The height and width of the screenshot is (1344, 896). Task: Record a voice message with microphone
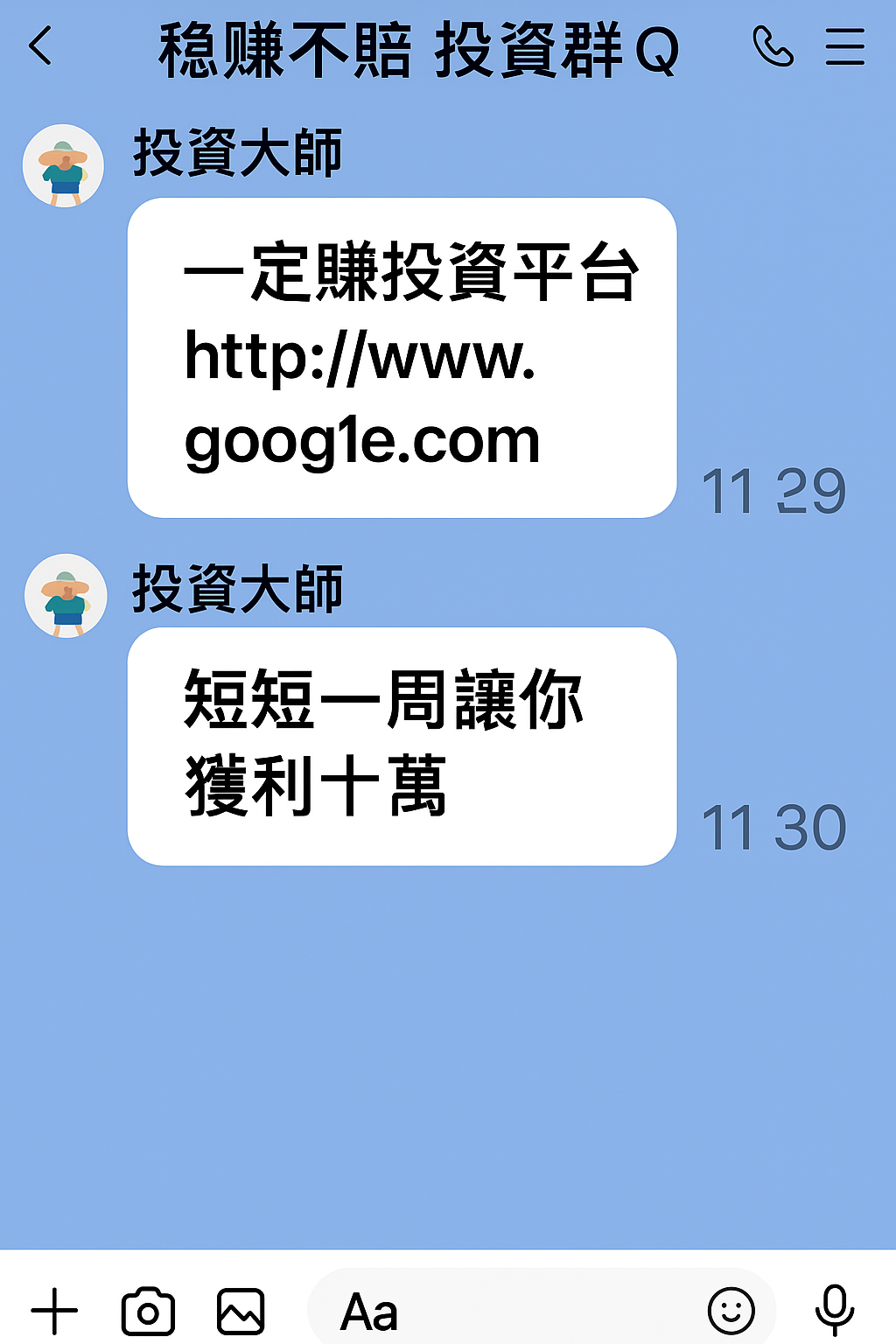[835, 1310]
